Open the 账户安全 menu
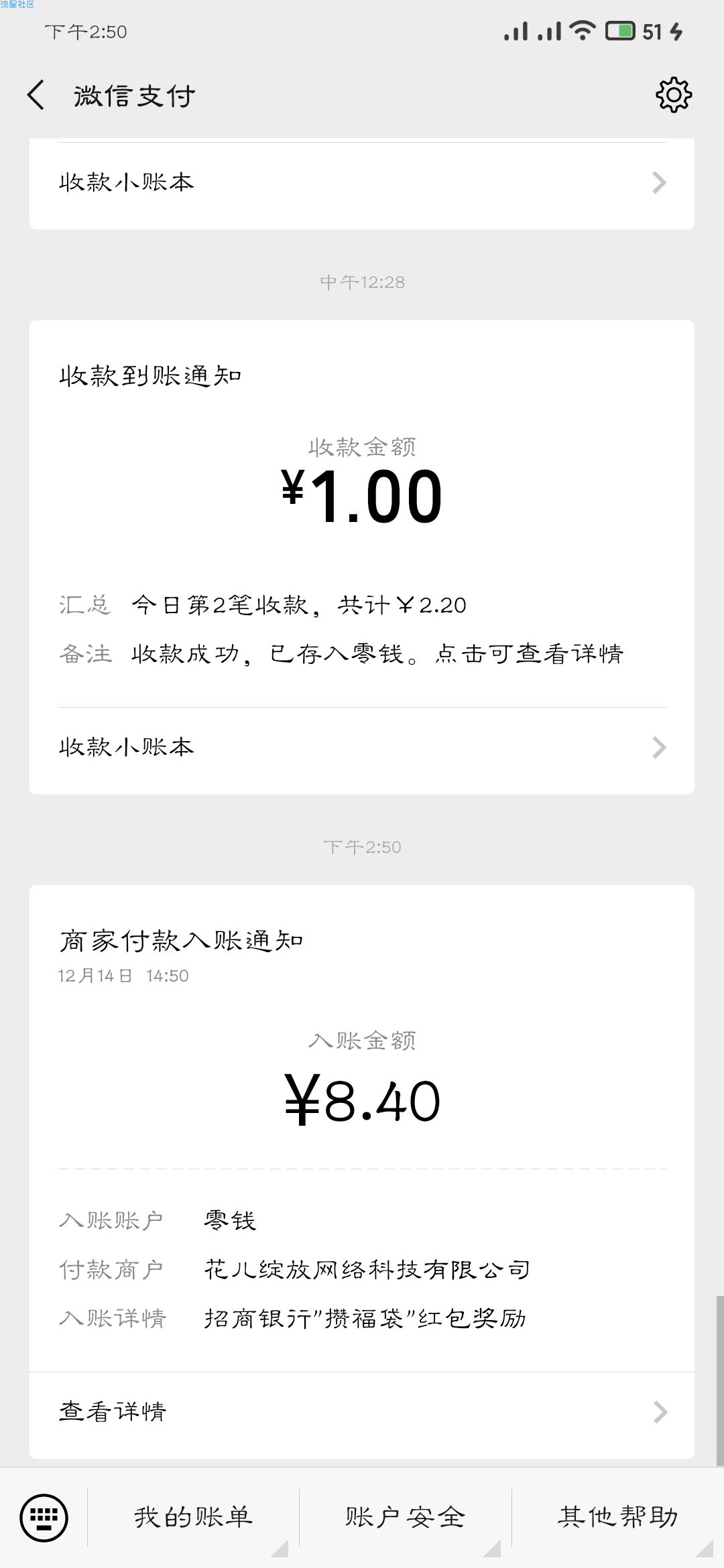724x1568 pixels. point(405,1517)
